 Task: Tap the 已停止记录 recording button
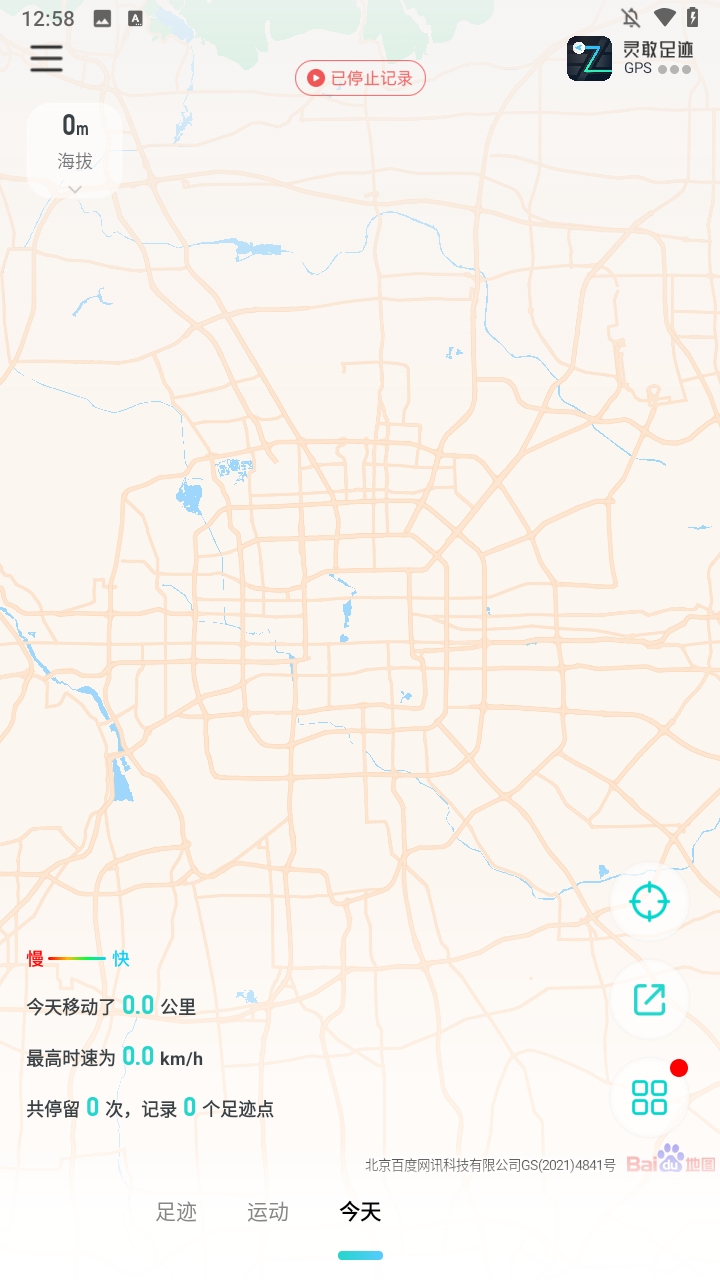[x=360, y=78]
